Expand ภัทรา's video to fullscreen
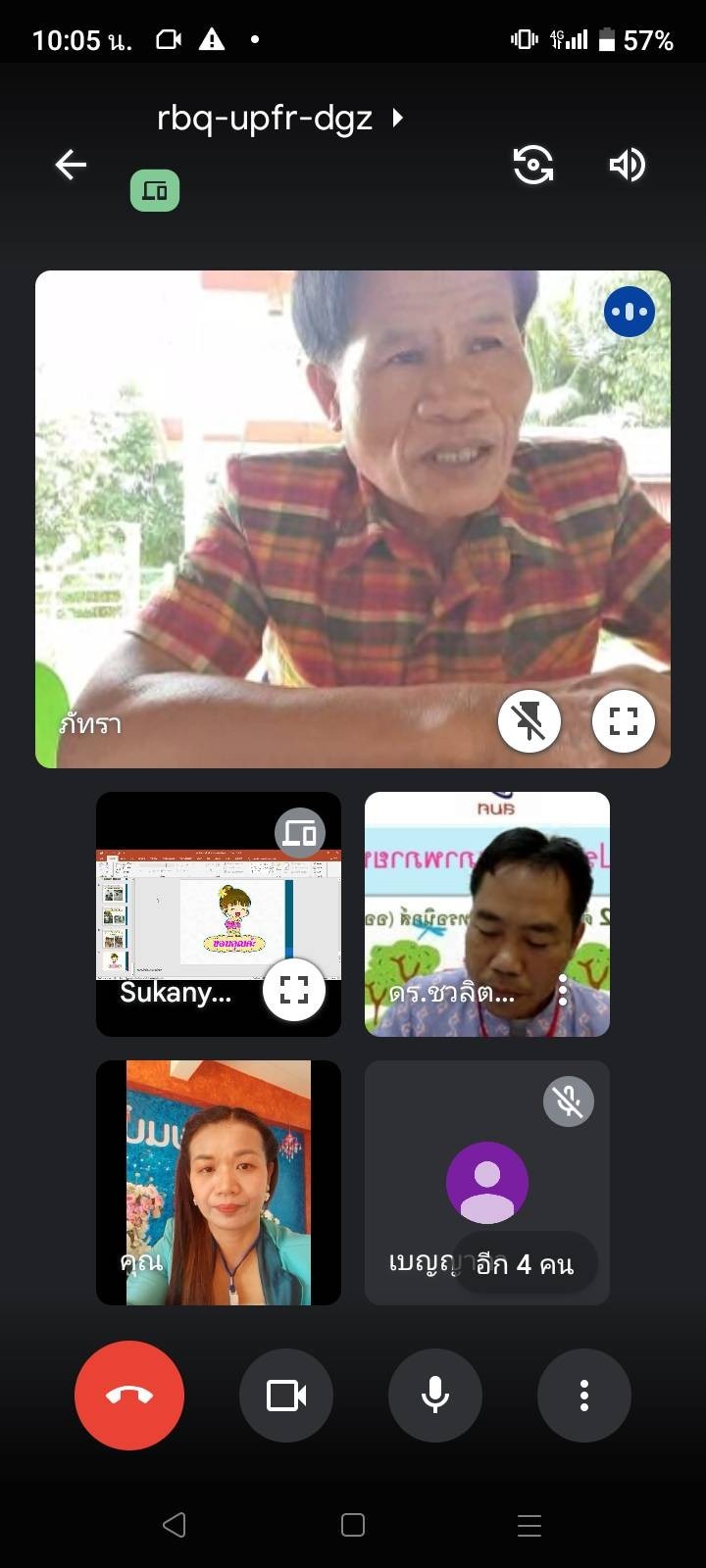Image resolution: width=706 pixels, height=1568 pixels. (623, 722)
